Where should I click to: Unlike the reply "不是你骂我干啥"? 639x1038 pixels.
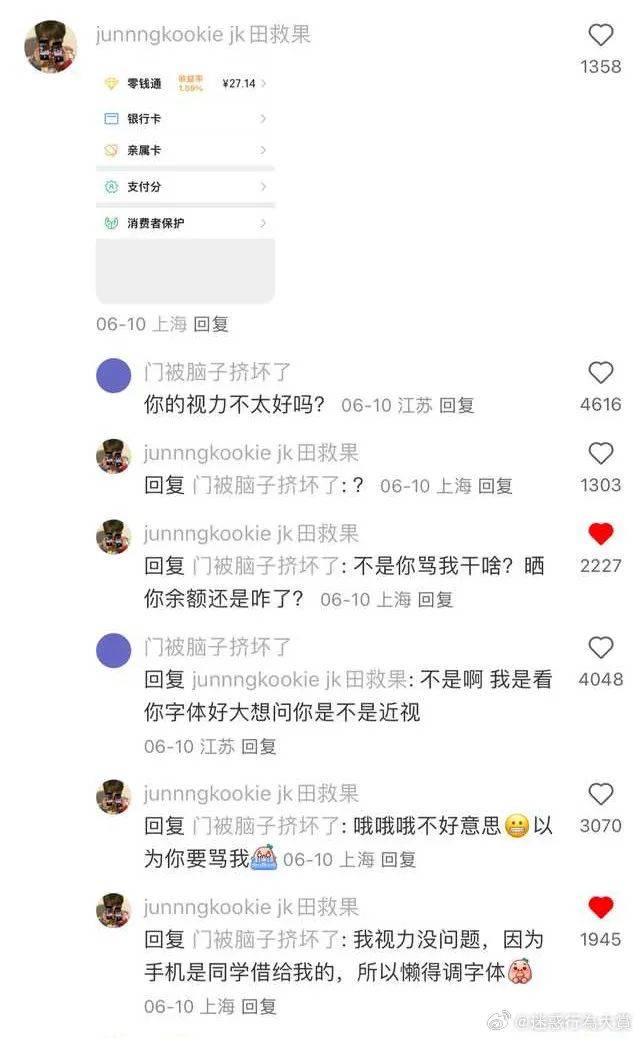600,535
